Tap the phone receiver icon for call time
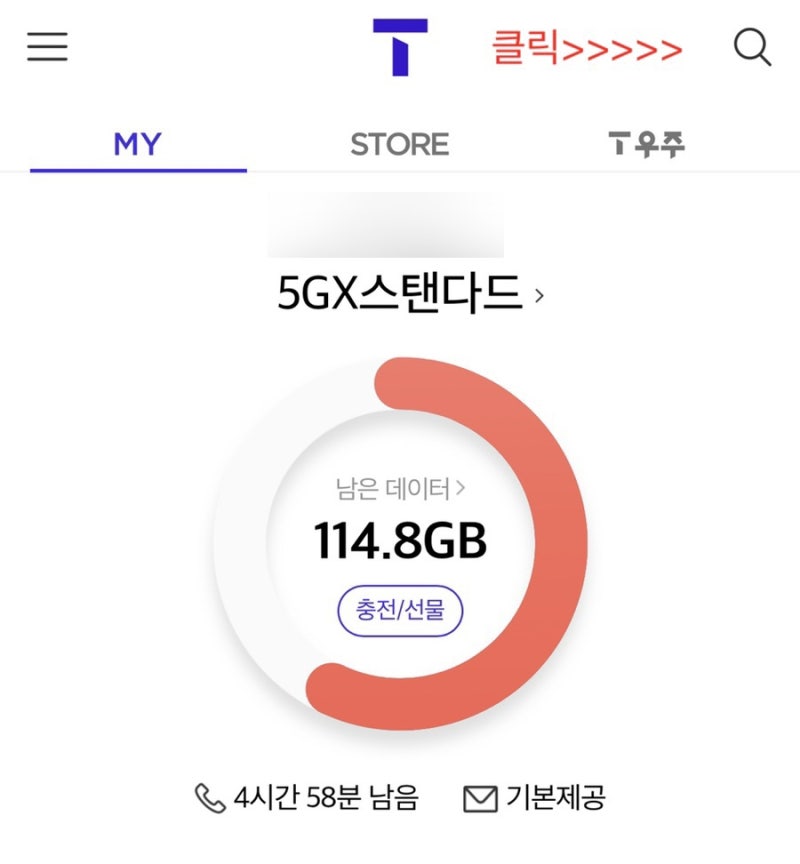Screen dimensions: 800x864 click(210, 798)
